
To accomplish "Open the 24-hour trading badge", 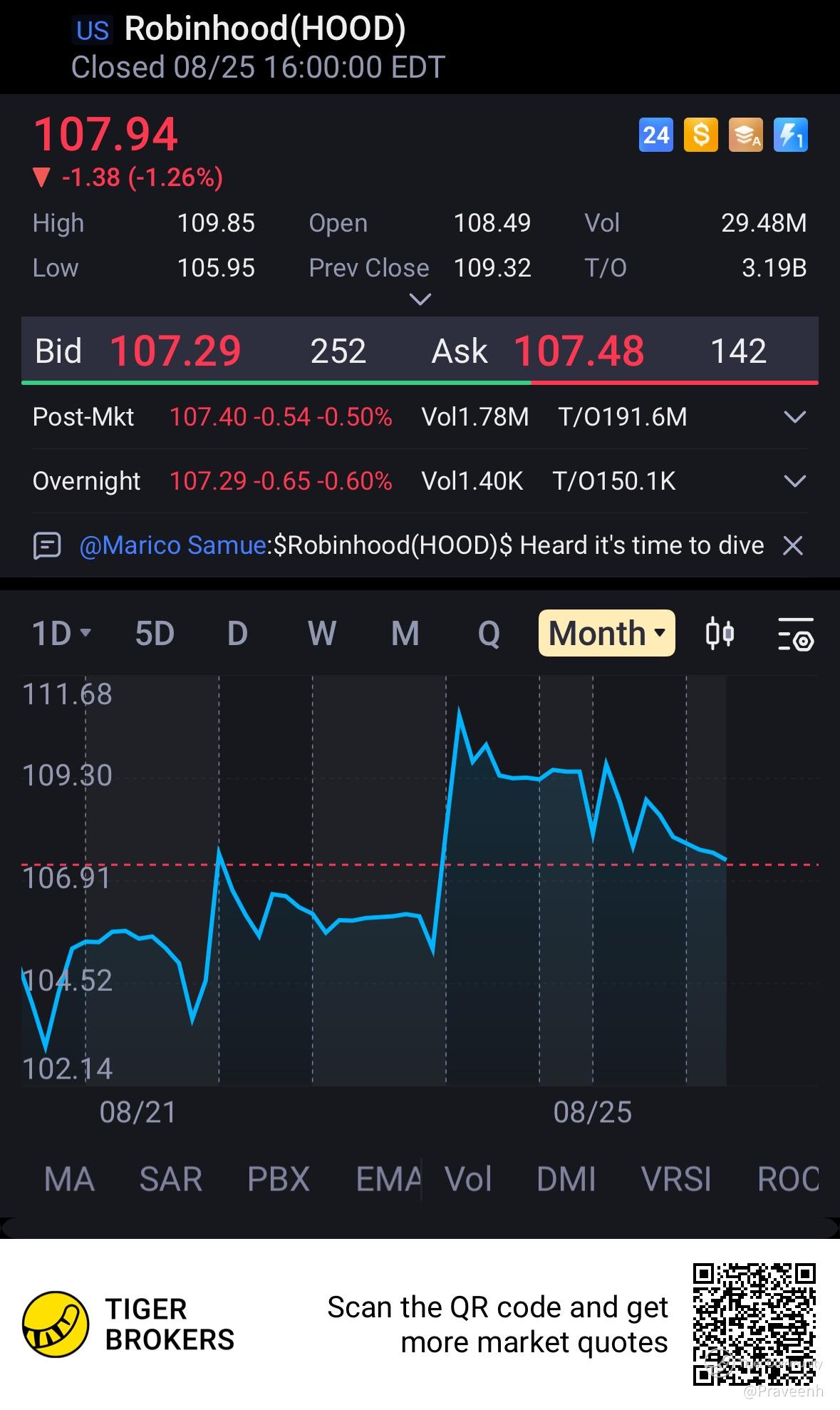I will click(655, 135).
